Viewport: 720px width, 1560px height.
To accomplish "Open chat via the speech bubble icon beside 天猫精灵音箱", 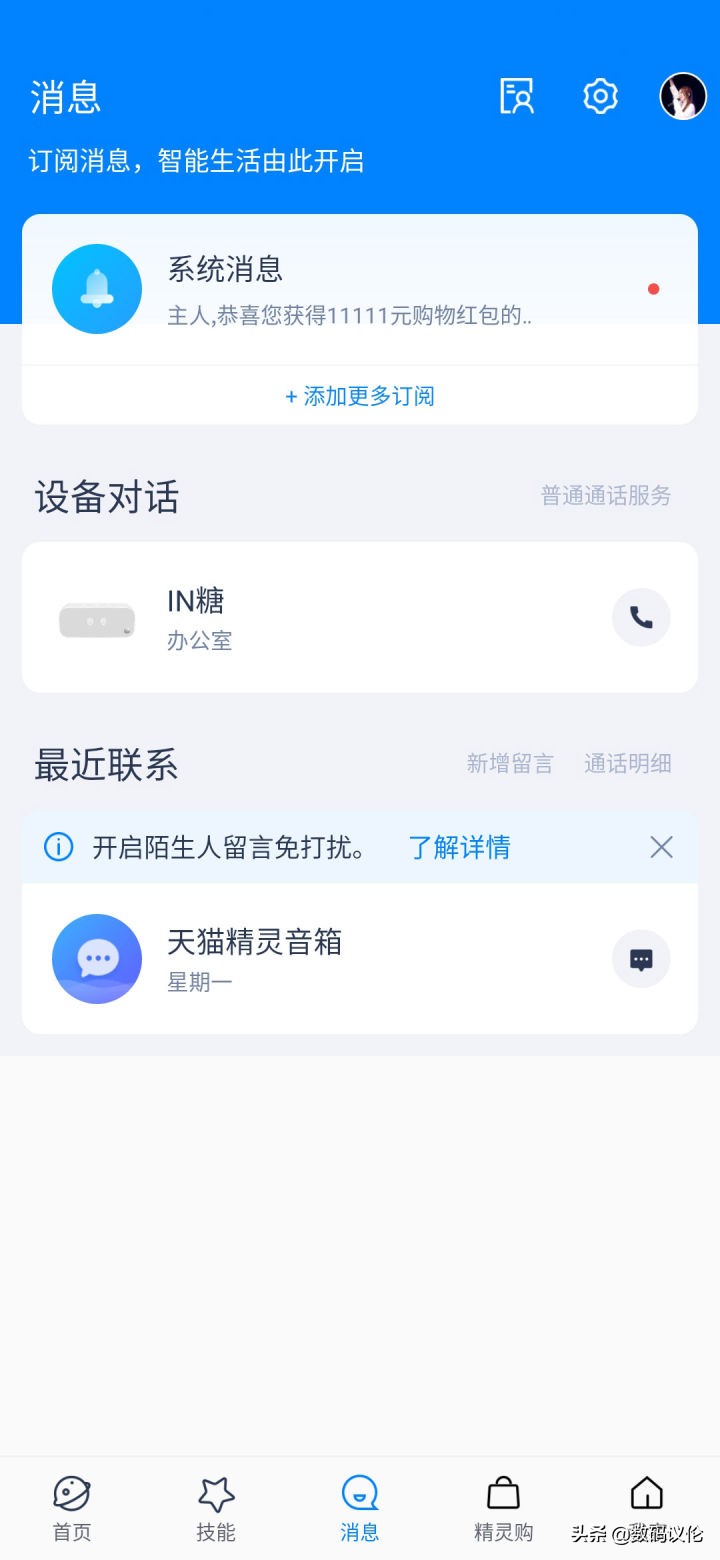I will (641, 958).
